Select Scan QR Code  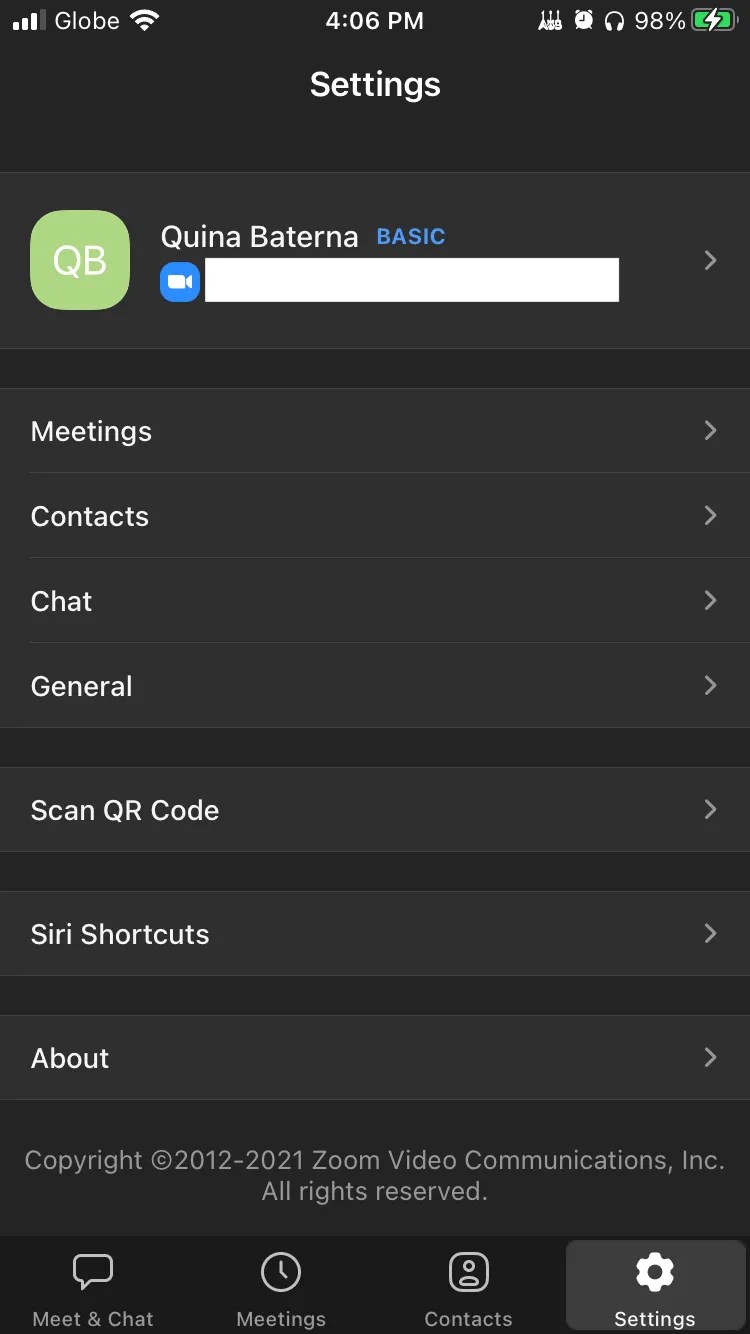point(375,810)
